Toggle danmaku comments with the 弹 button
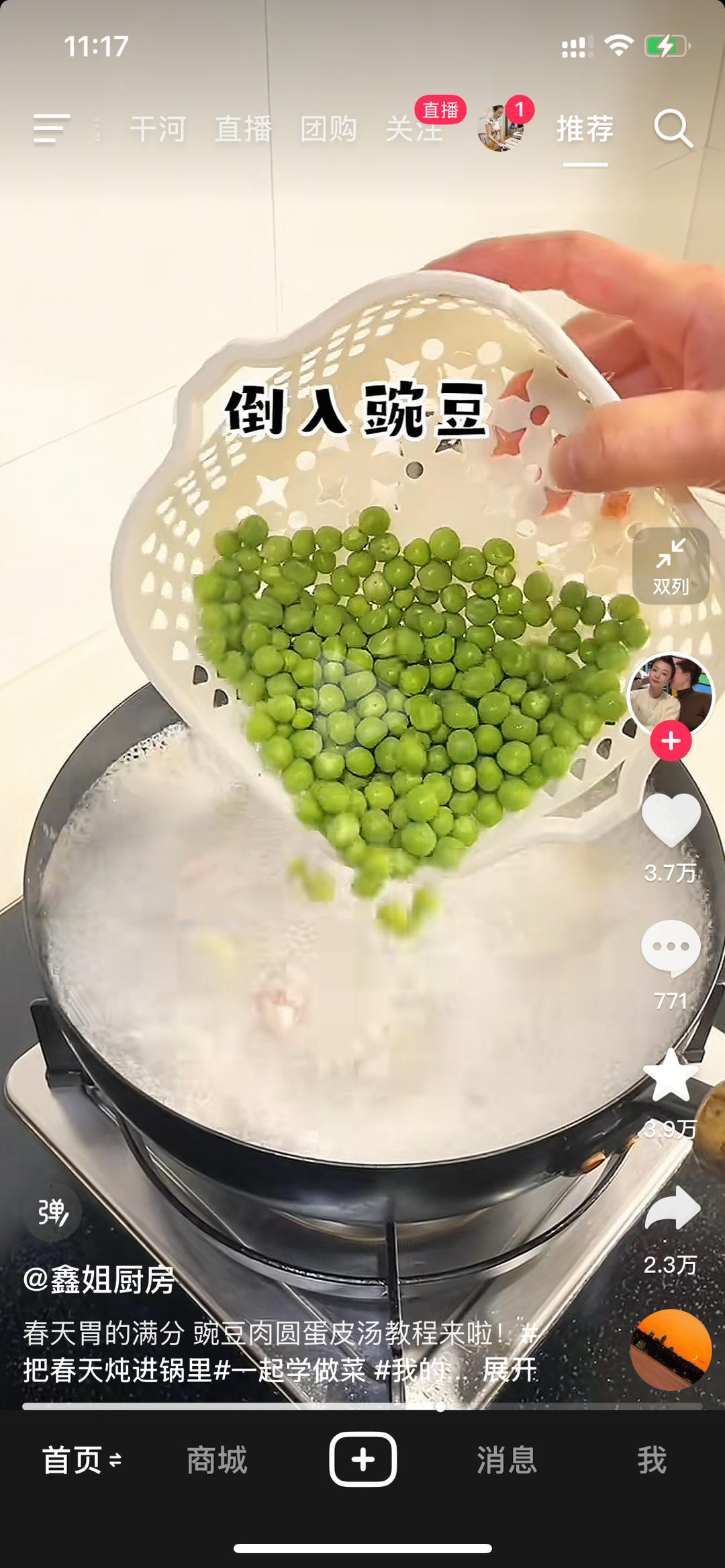Image resolution: width=725 pixels, height=1568 pixels. coord(52,1213)
